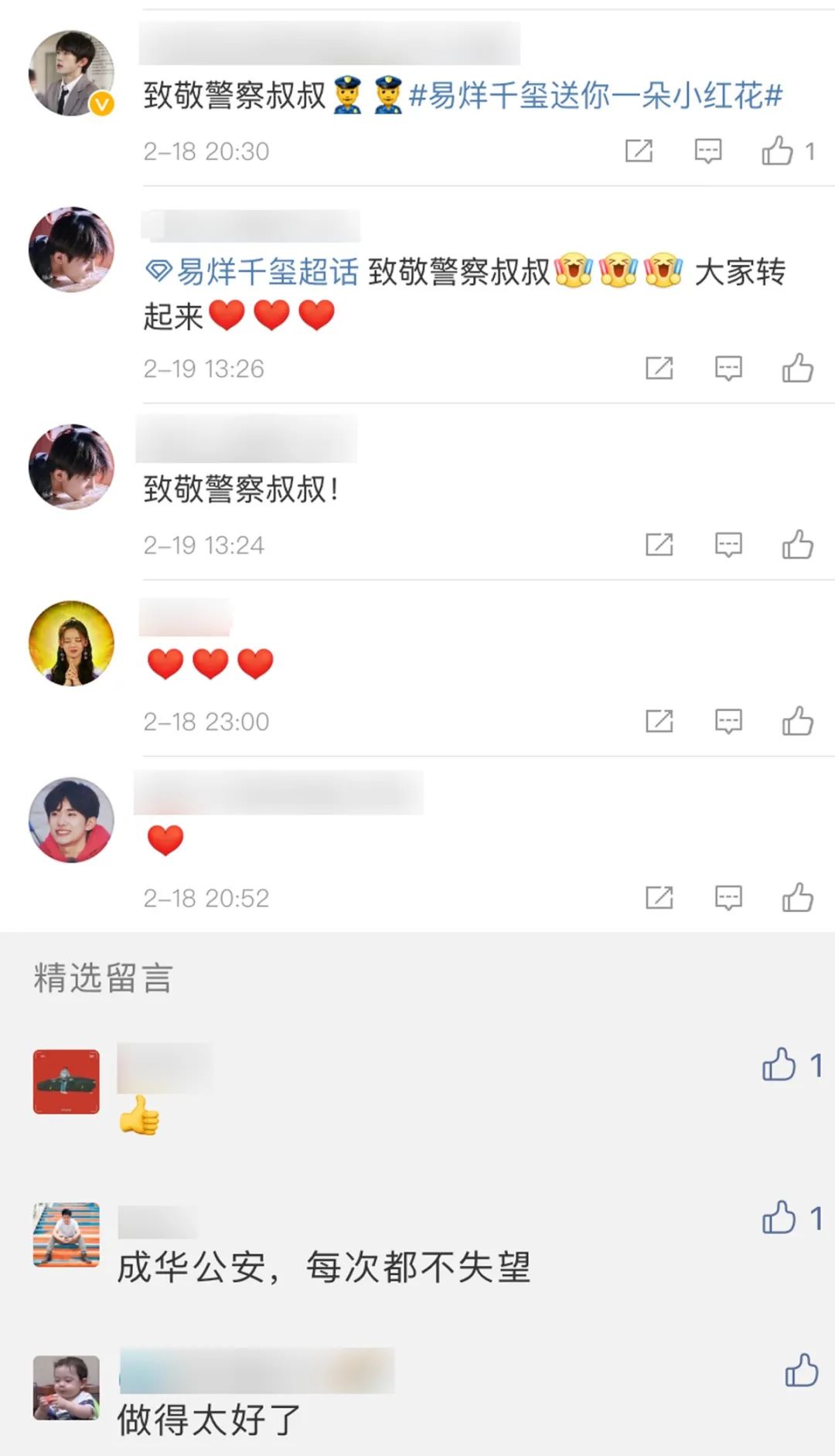
Task: Like the message 成华公安，每次都不失望
Action: point(779,1218)
